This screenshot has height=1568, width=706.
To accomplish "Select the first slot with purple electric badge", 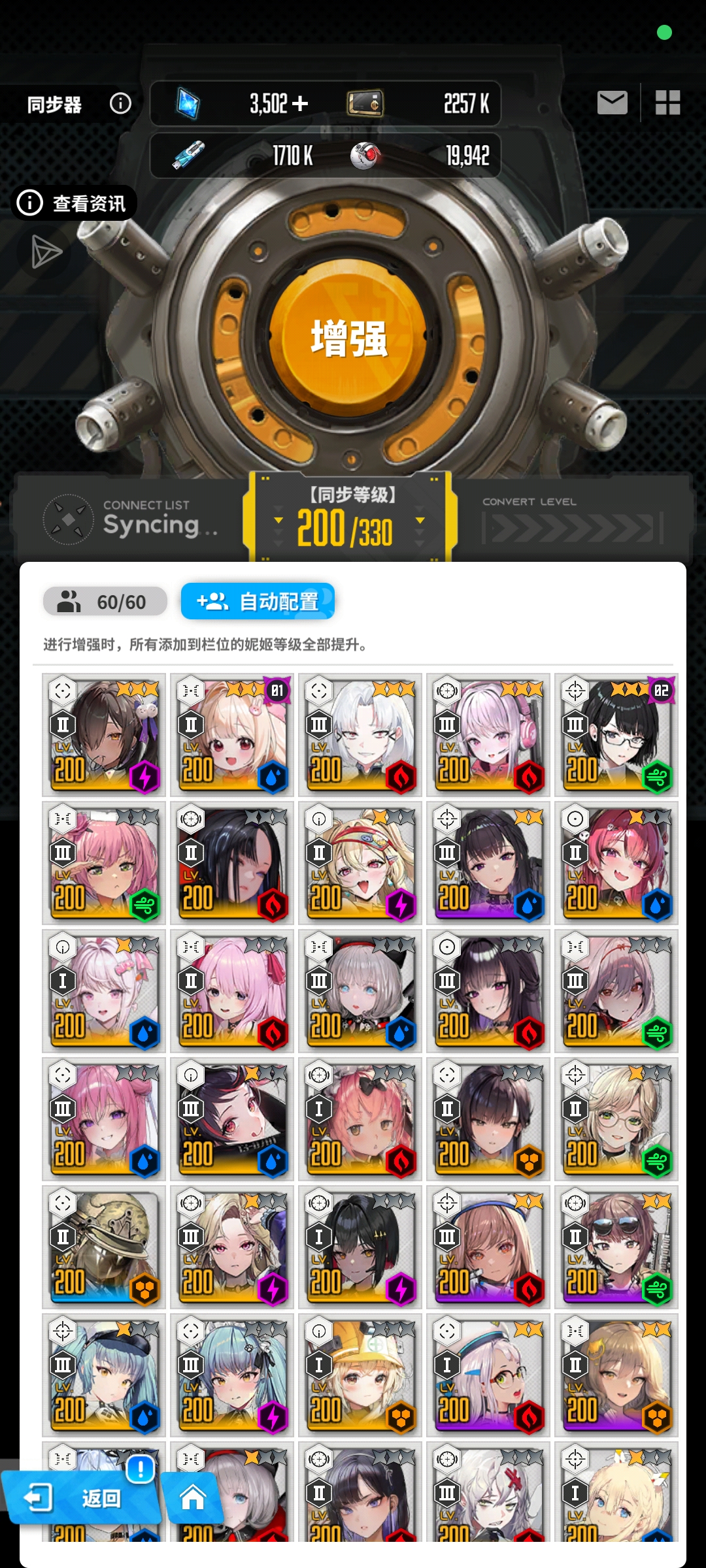I will coord(104,735).
